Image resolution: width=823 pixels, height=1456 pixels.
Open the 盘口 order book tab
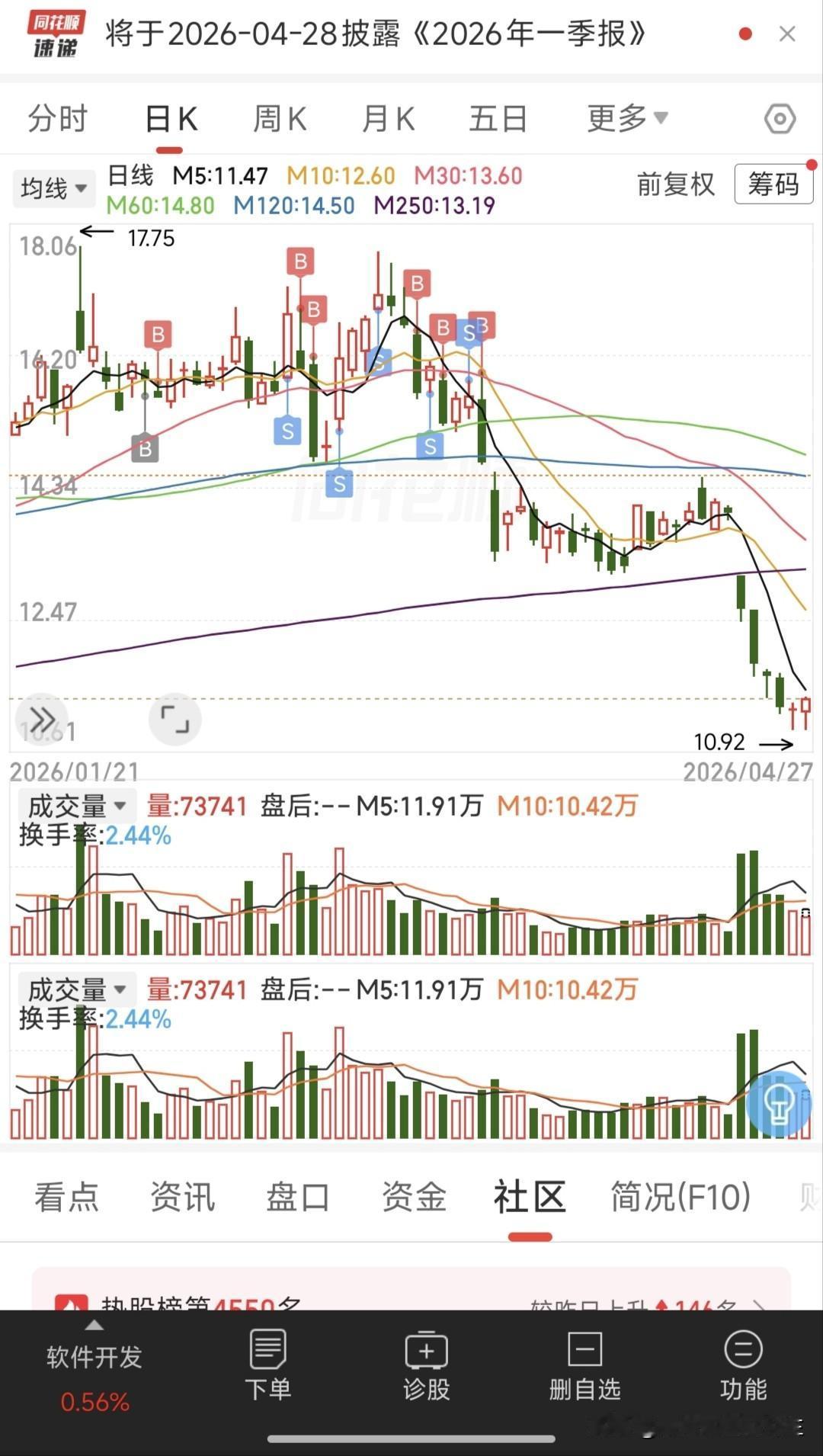298,1197
